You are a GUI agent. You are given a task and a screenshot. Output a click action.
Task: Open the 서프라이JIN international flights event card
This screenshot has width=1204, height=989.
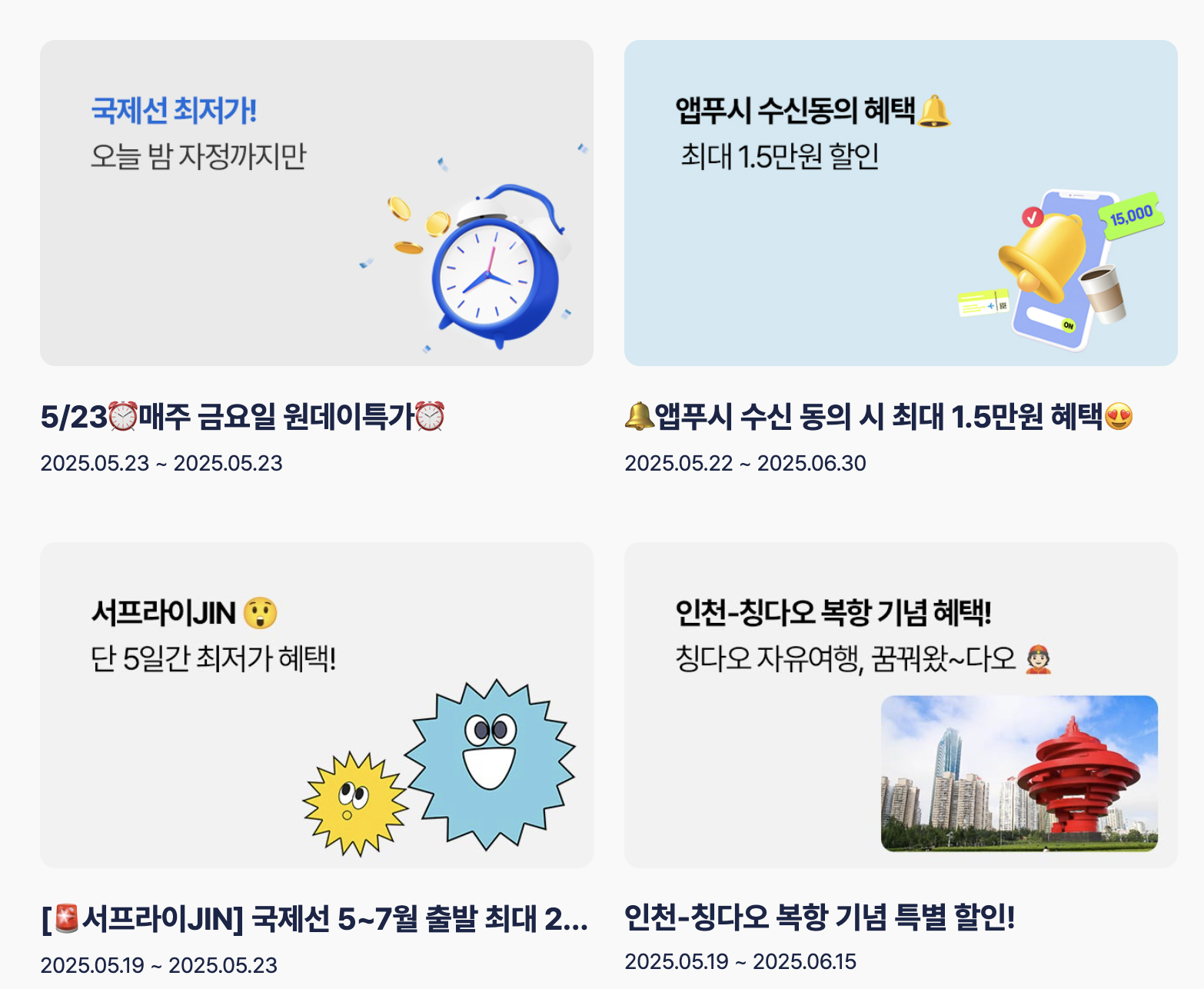[316, 705]
